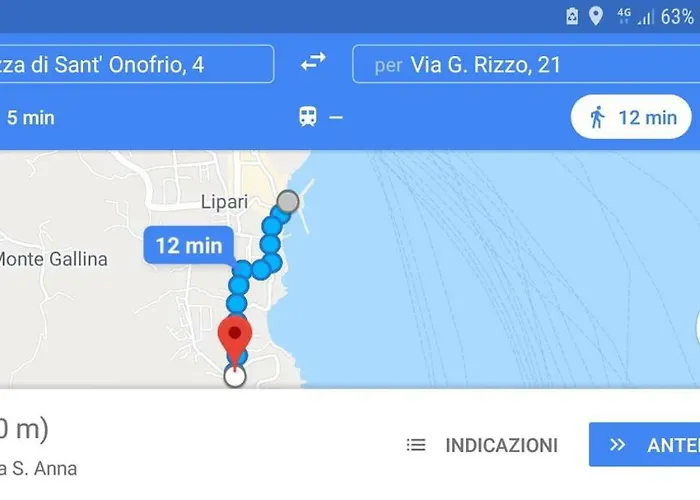Open the INDICAZIONI step list

click(x=482, y=445)
